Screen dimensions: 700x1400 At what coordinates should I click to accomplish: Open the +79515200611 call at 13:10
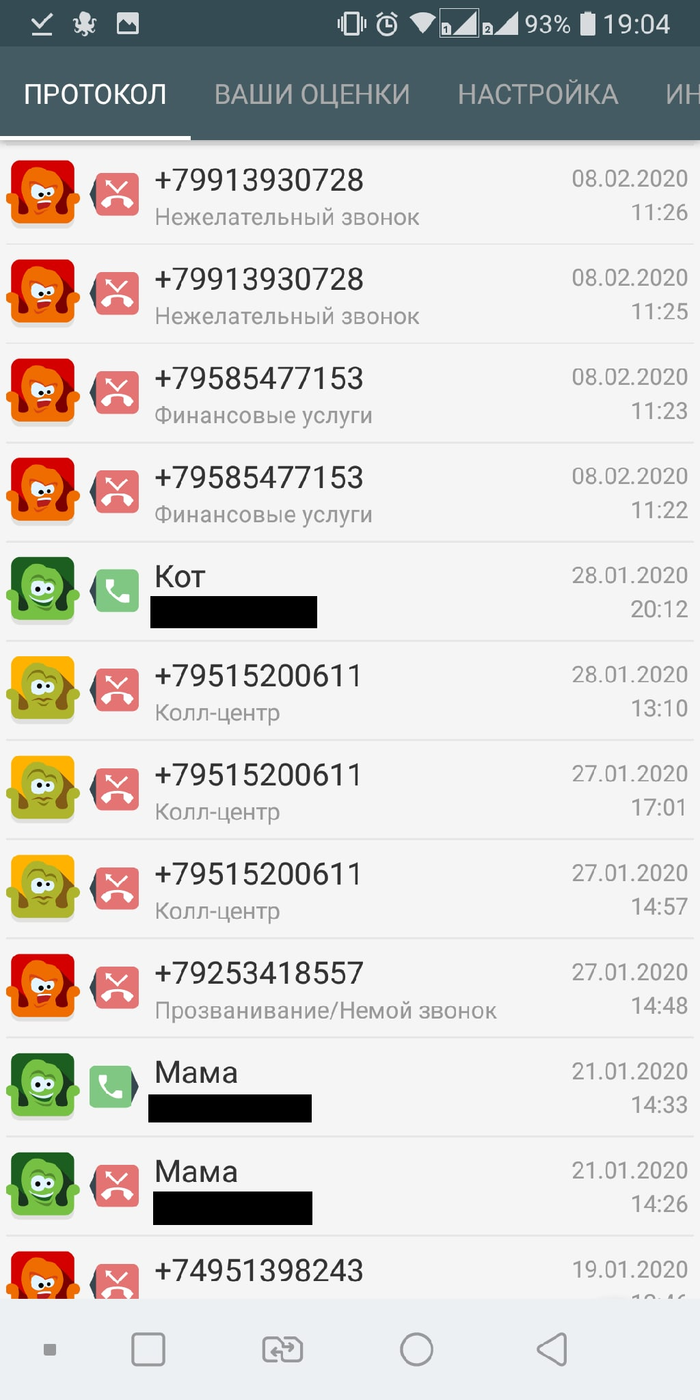(x=350, y=690)
